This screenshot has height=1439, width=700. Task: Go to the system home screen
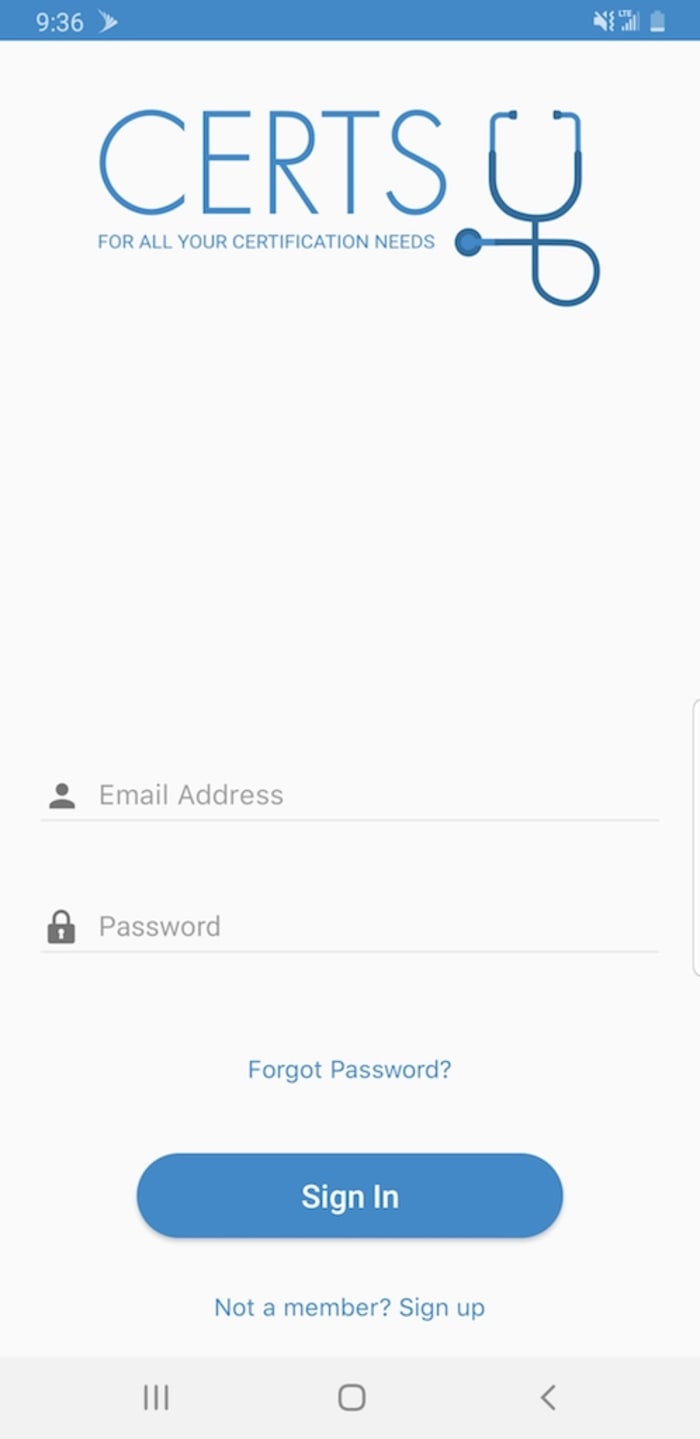coord(351,1397)
